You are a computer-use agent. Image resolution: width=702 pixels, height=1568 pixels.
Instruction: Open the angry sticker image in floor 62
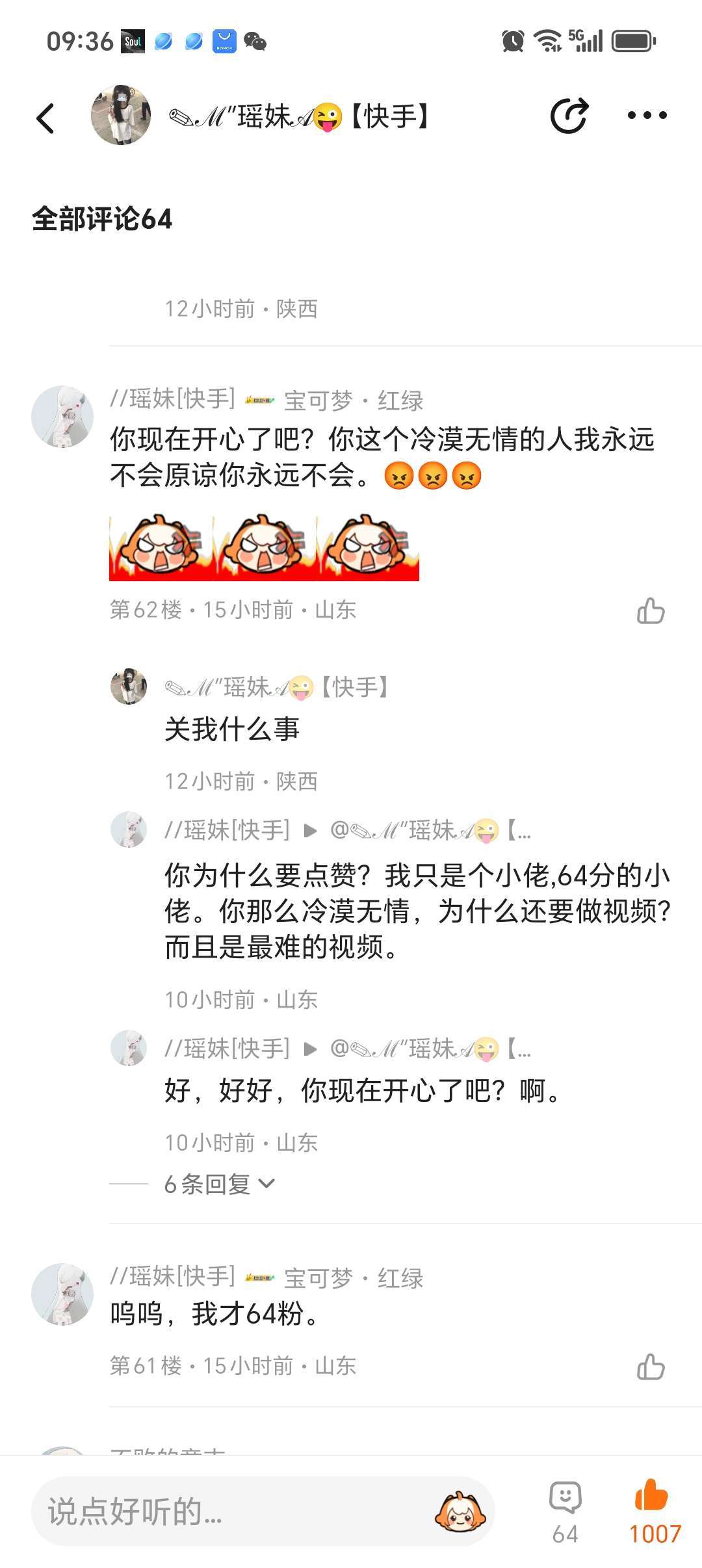[264, 547]
